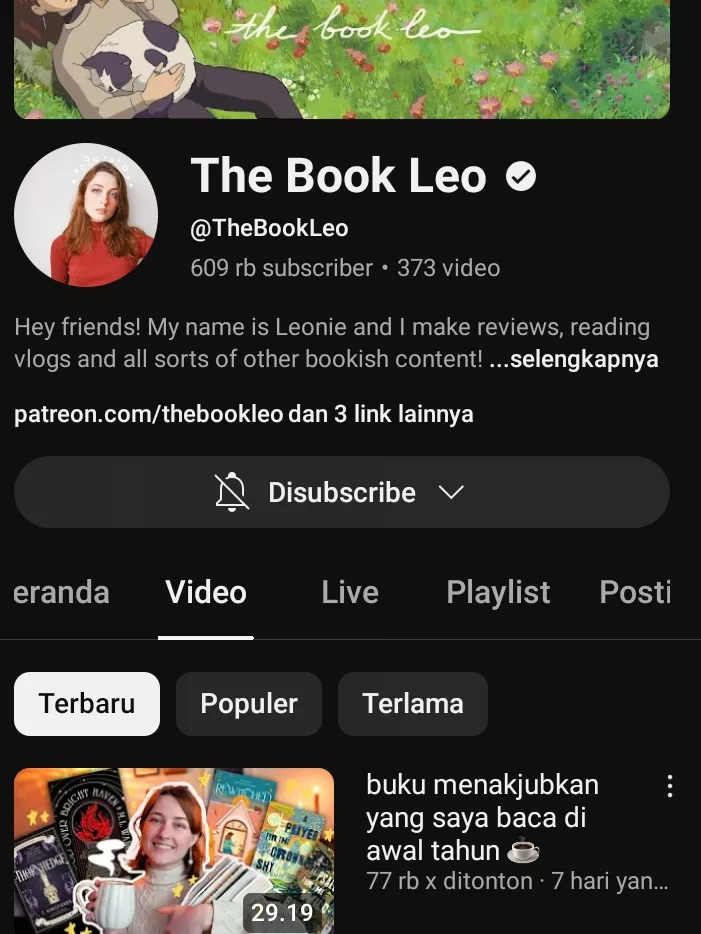Switch to the Playlist tab

(498, 592)
